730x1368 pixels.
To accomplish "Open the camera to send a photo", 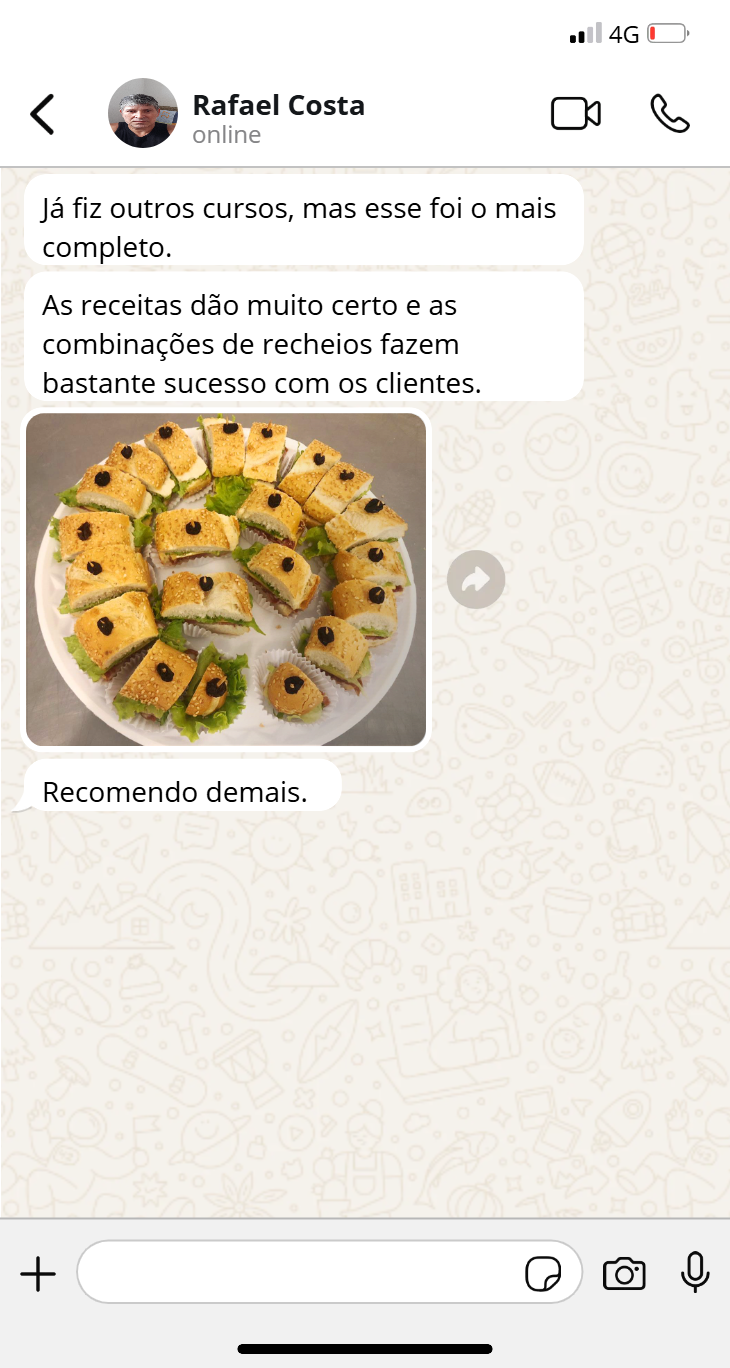I will pos(624,1274).
